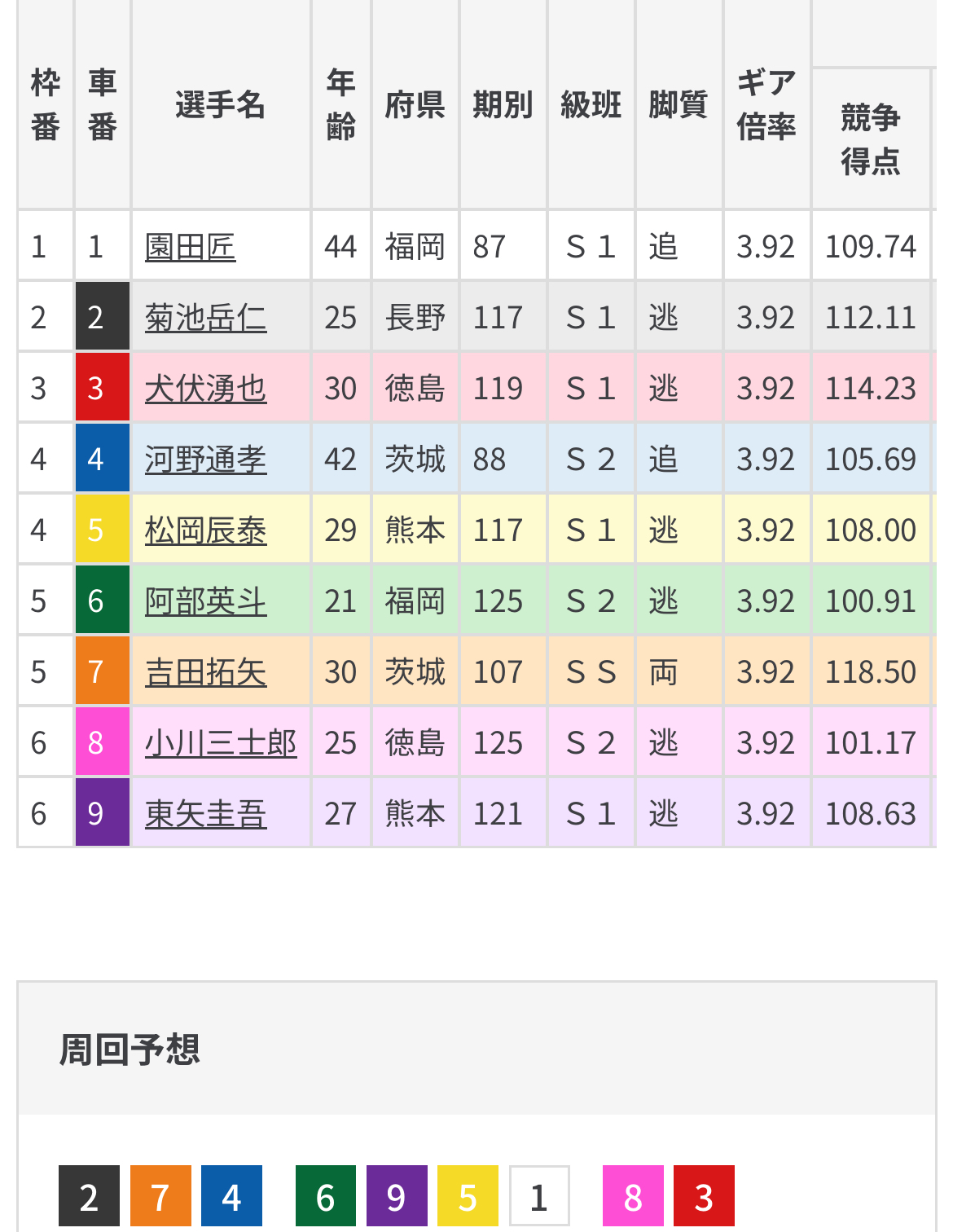Tap the 河野通孝 name link
Screen dimensions: 953x1232
pyautogui.click(x=205, y=460)
